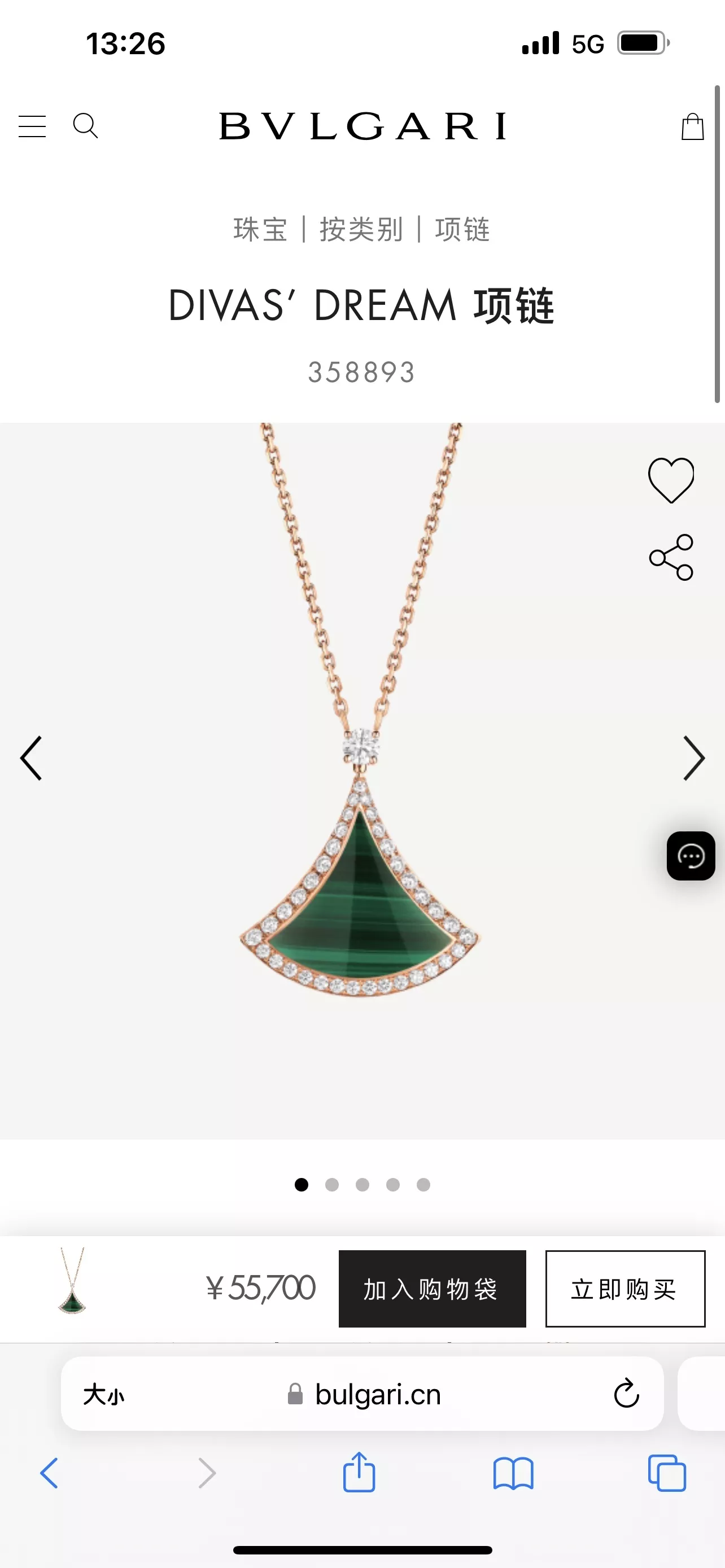Tap 加入购物袋 to add to bag

[x=432, y=1289]
